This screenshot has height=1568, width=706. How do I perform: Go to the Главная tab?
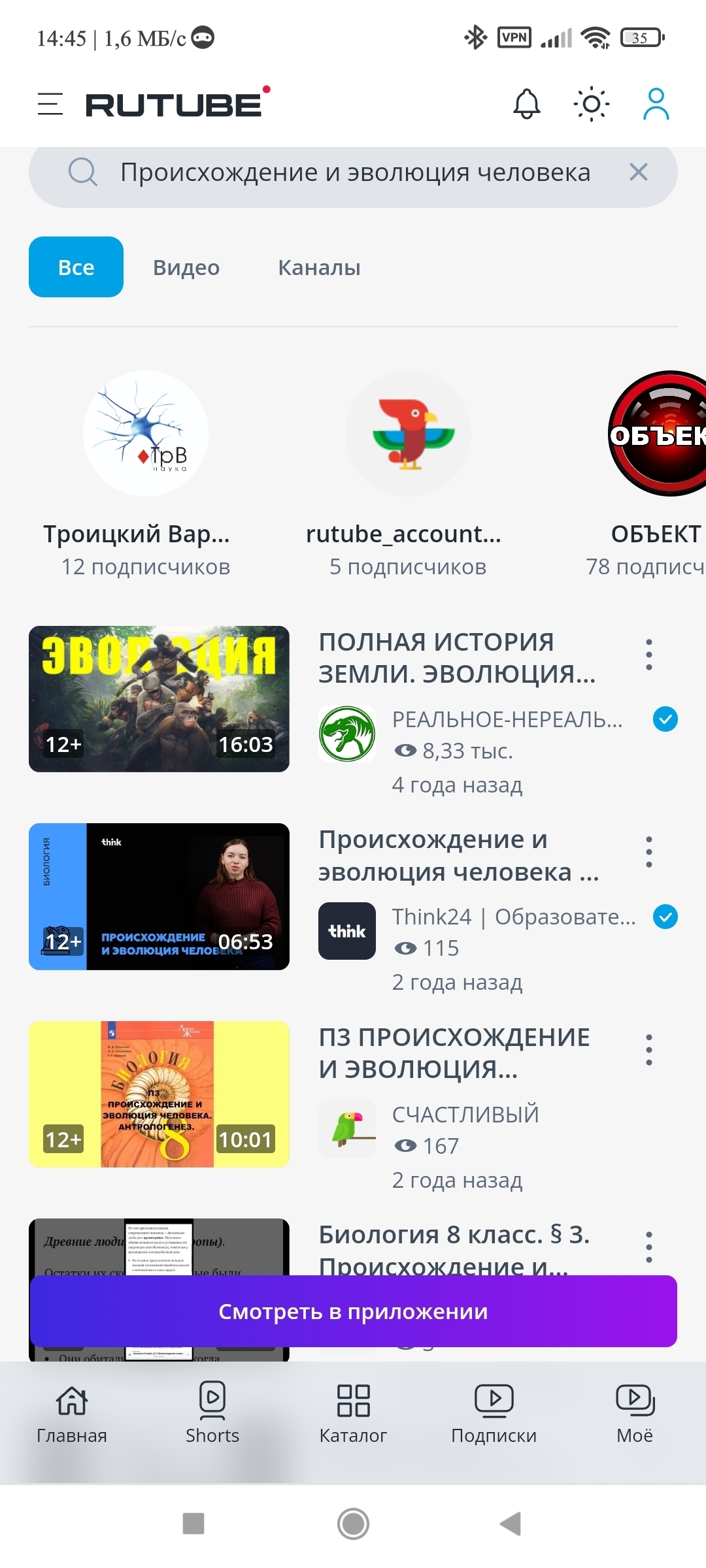71,1414
